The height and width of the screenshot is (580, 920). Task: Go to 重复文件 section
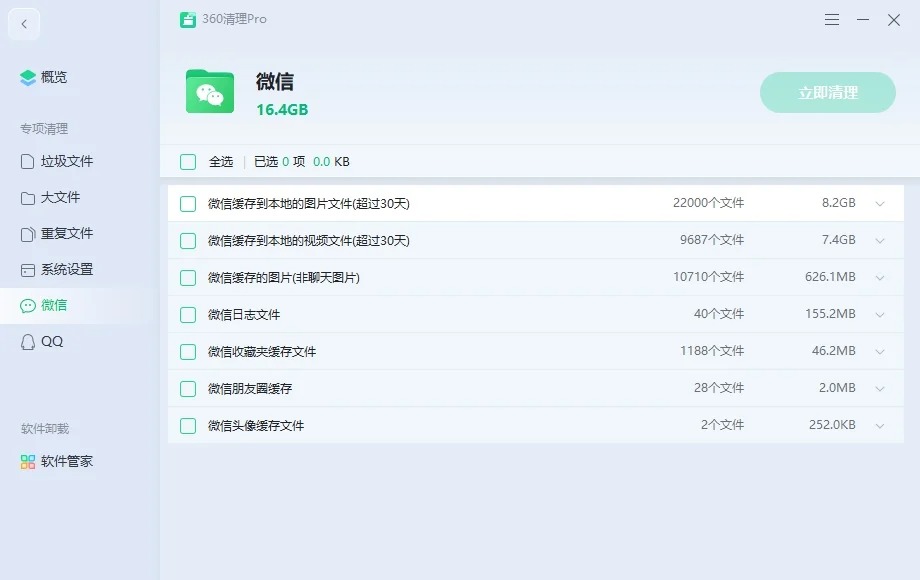[x=66, y=233]
